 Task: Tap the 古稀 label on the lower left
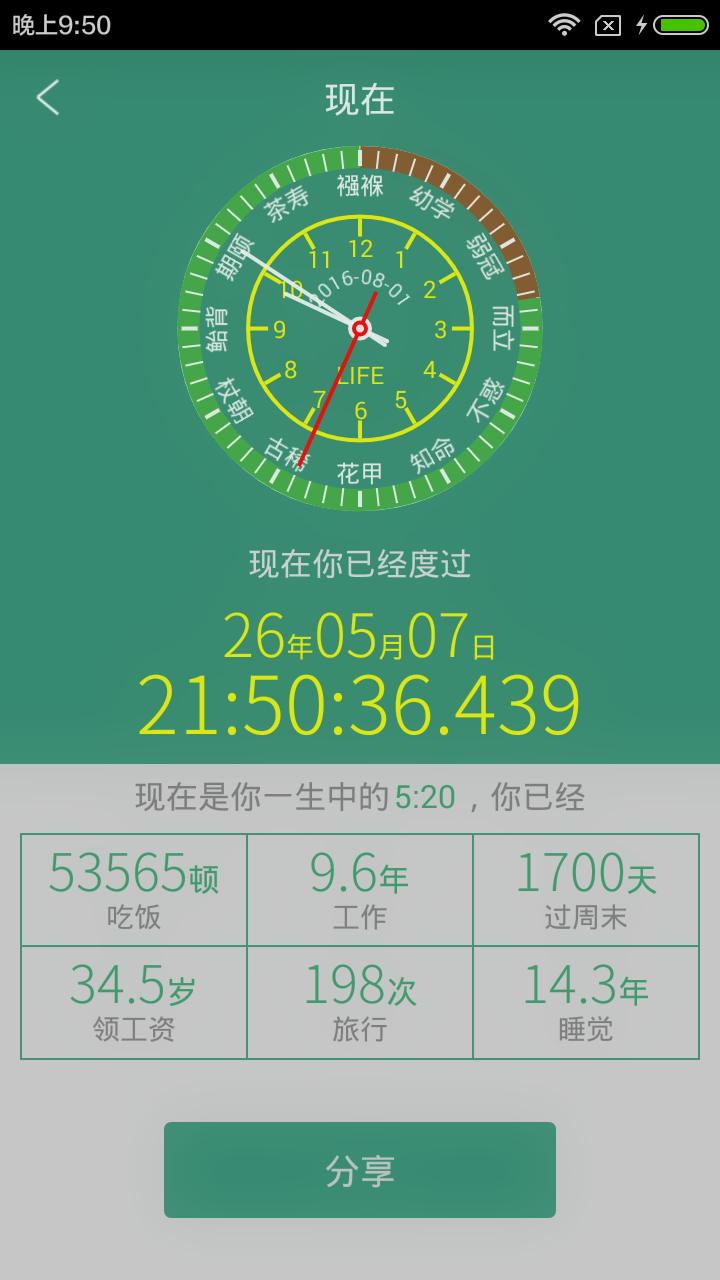[286, 451]
